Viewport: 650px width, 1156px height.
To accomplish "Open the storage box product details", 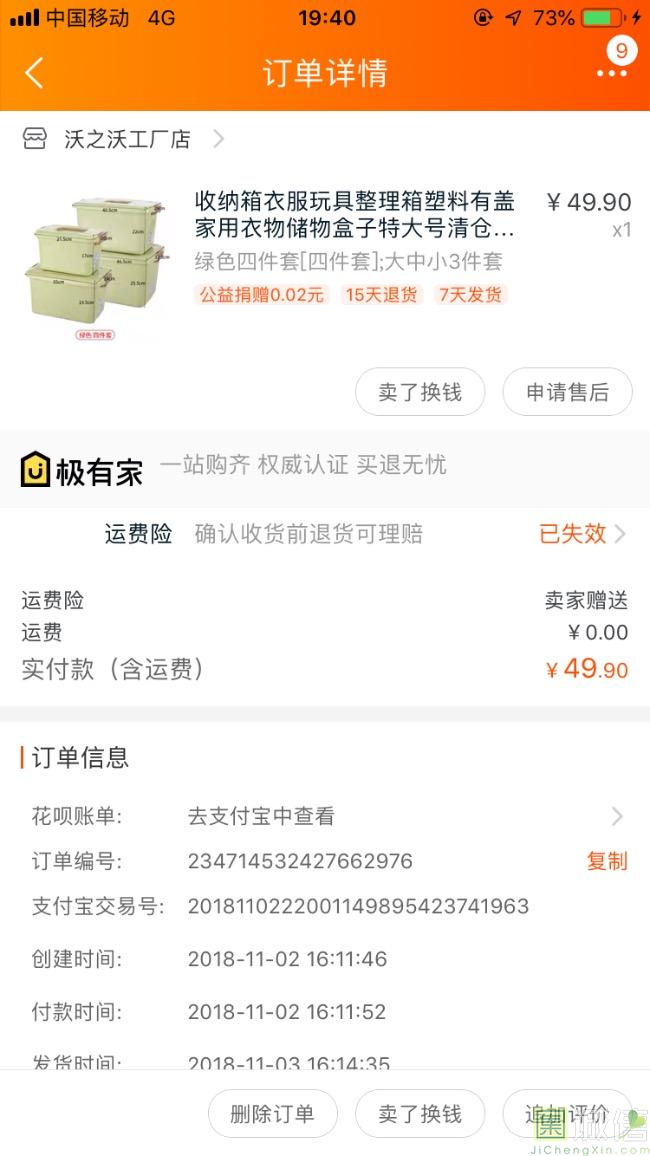I will coord(354,215).
